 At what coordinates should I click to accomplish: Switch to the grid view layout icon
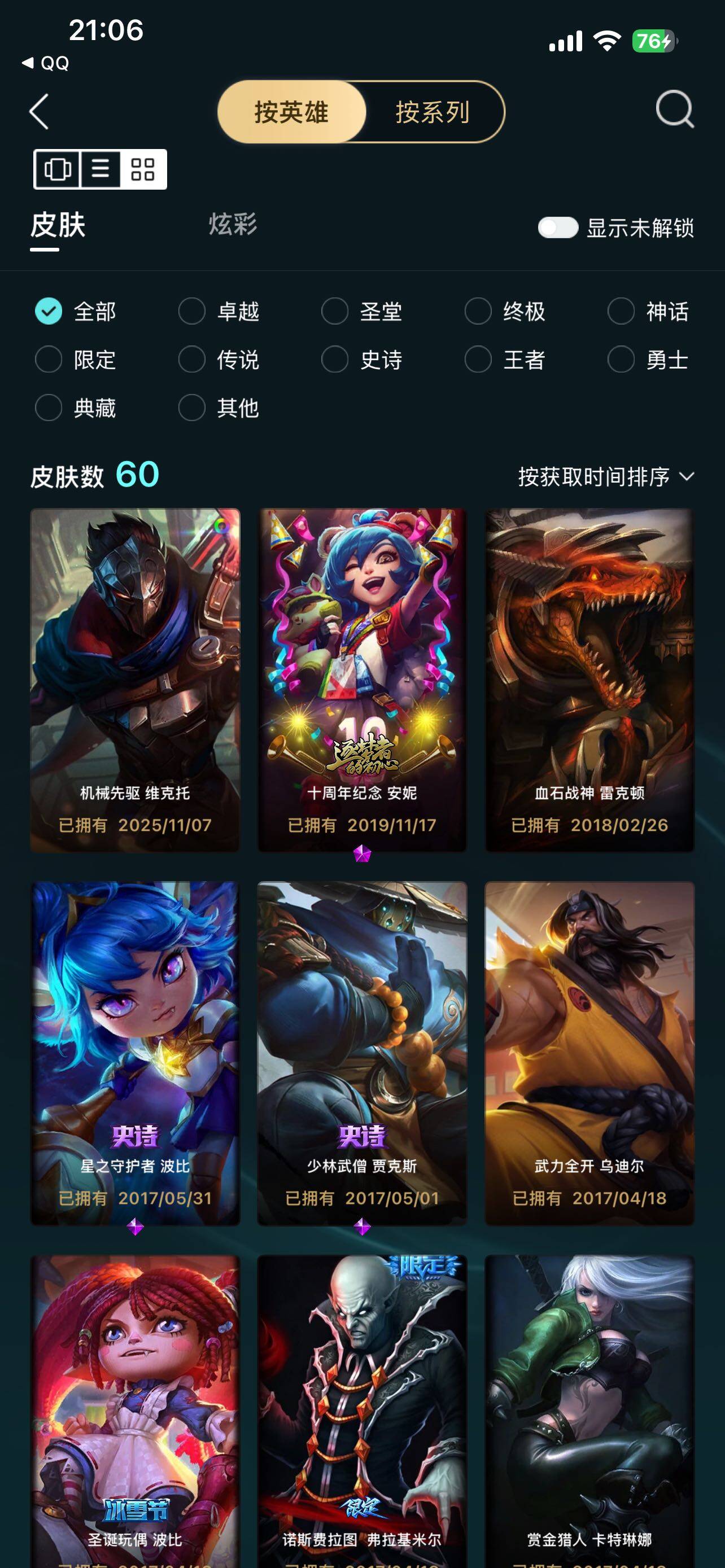pyautogui.click(x=142, y=169)
